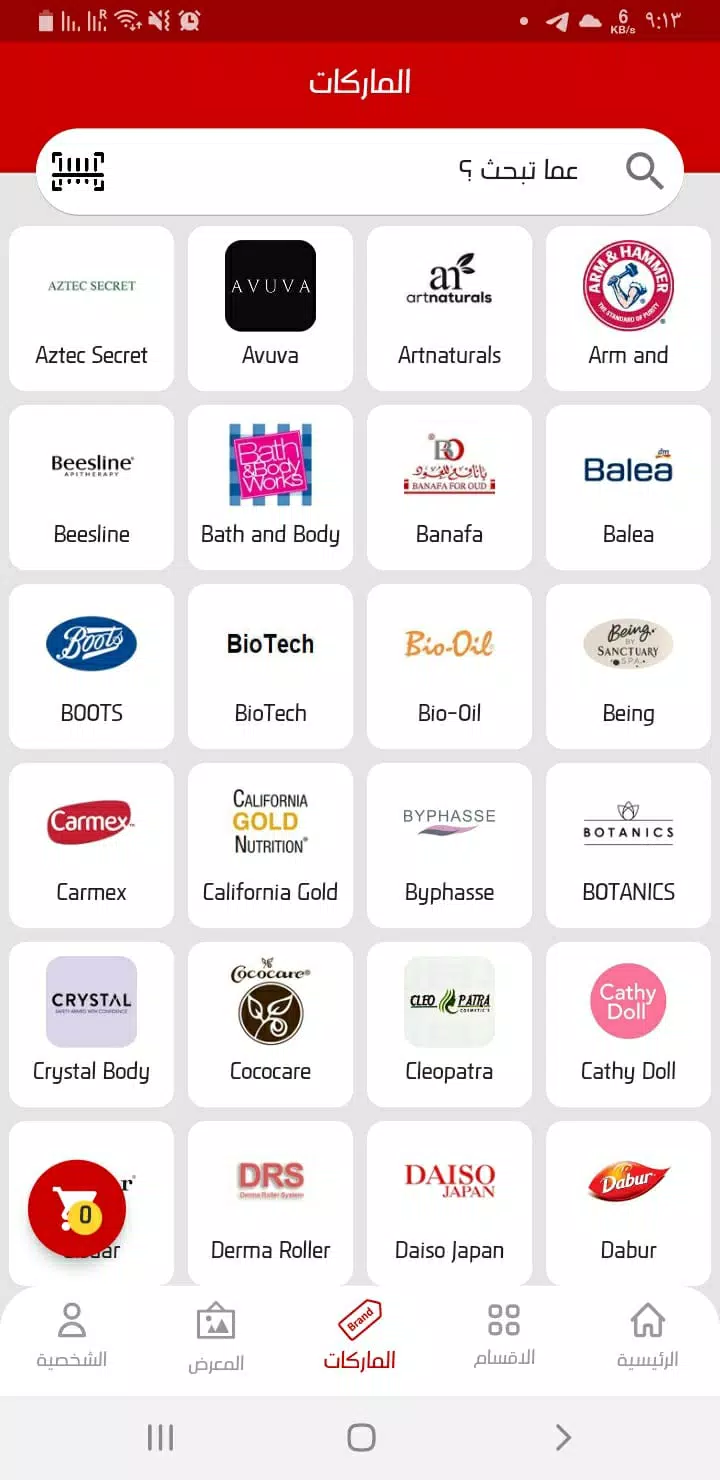Open the Avuva brand tile
720x1480 pixels.
click(270, 308)
